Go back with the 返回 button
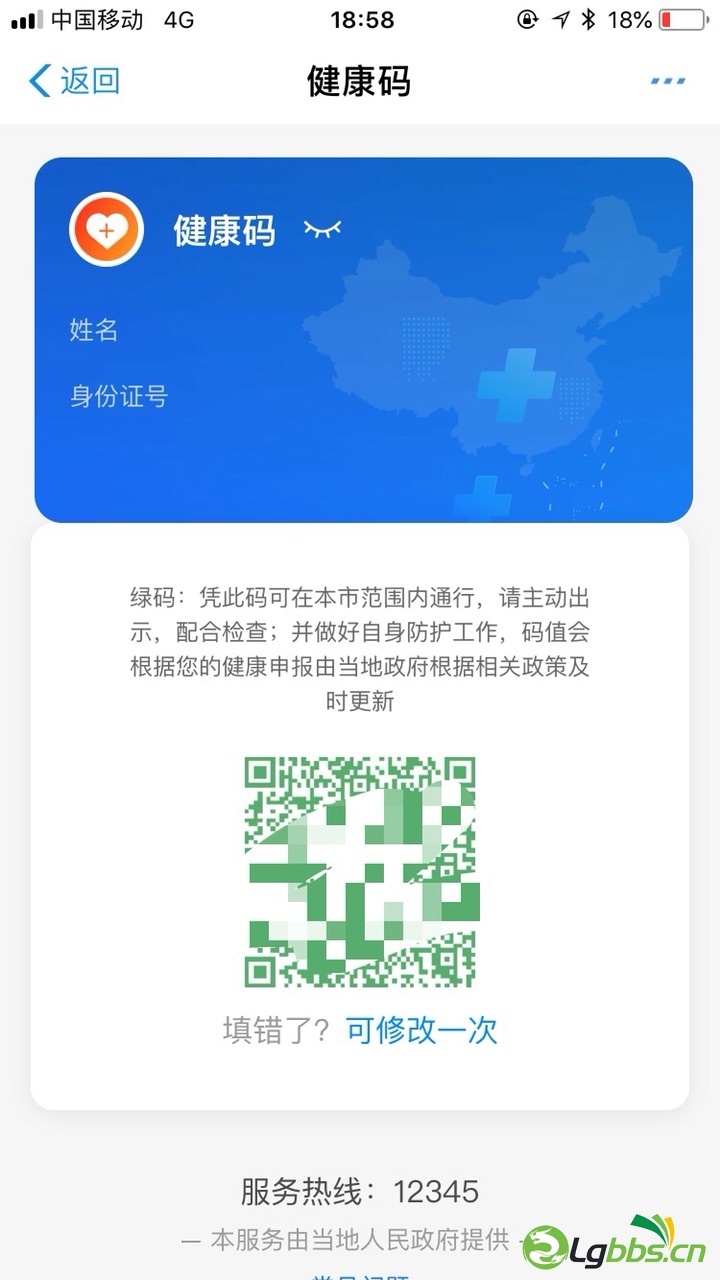This screenshot has width=720, height=1280. (75, 81)
